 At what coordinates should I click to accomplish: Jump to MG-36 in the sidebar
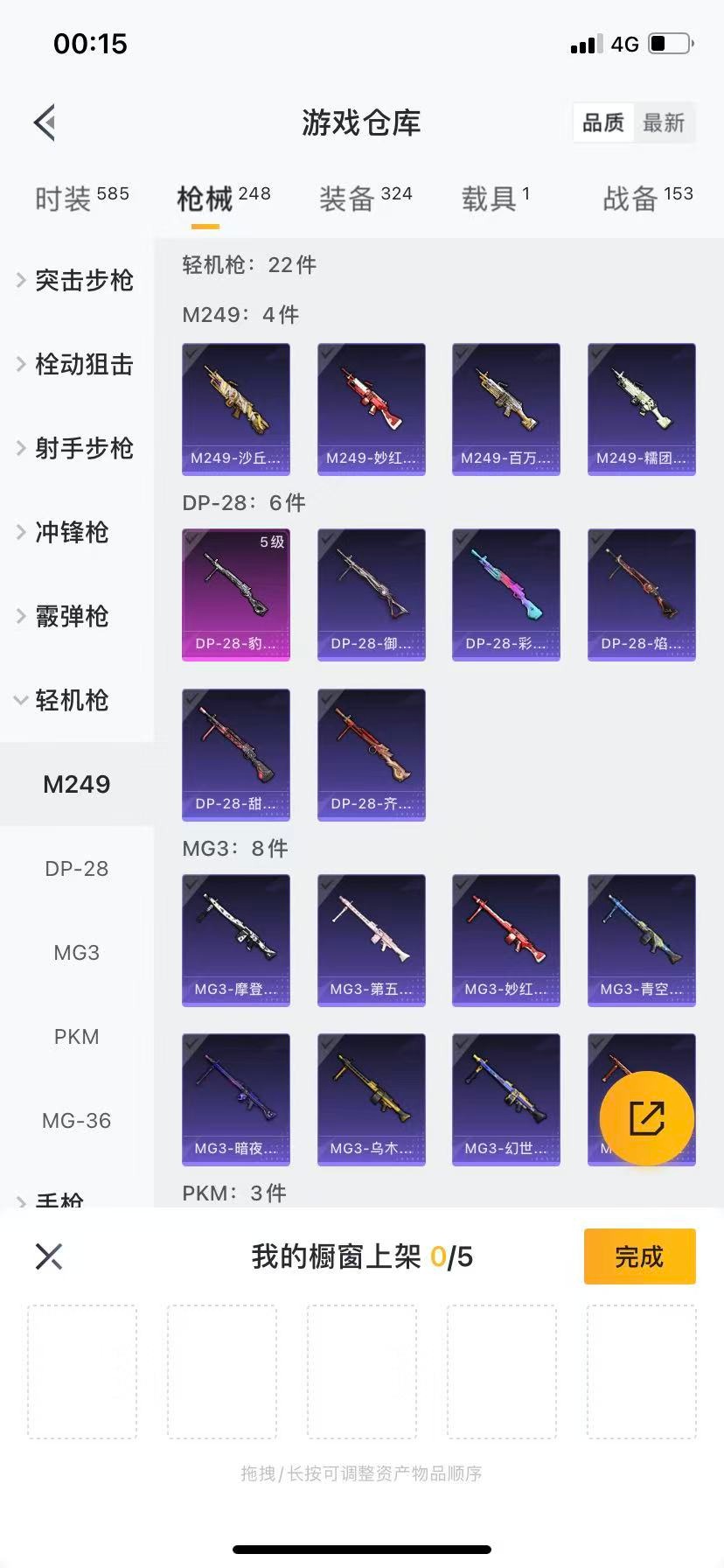coord(77,1121)
